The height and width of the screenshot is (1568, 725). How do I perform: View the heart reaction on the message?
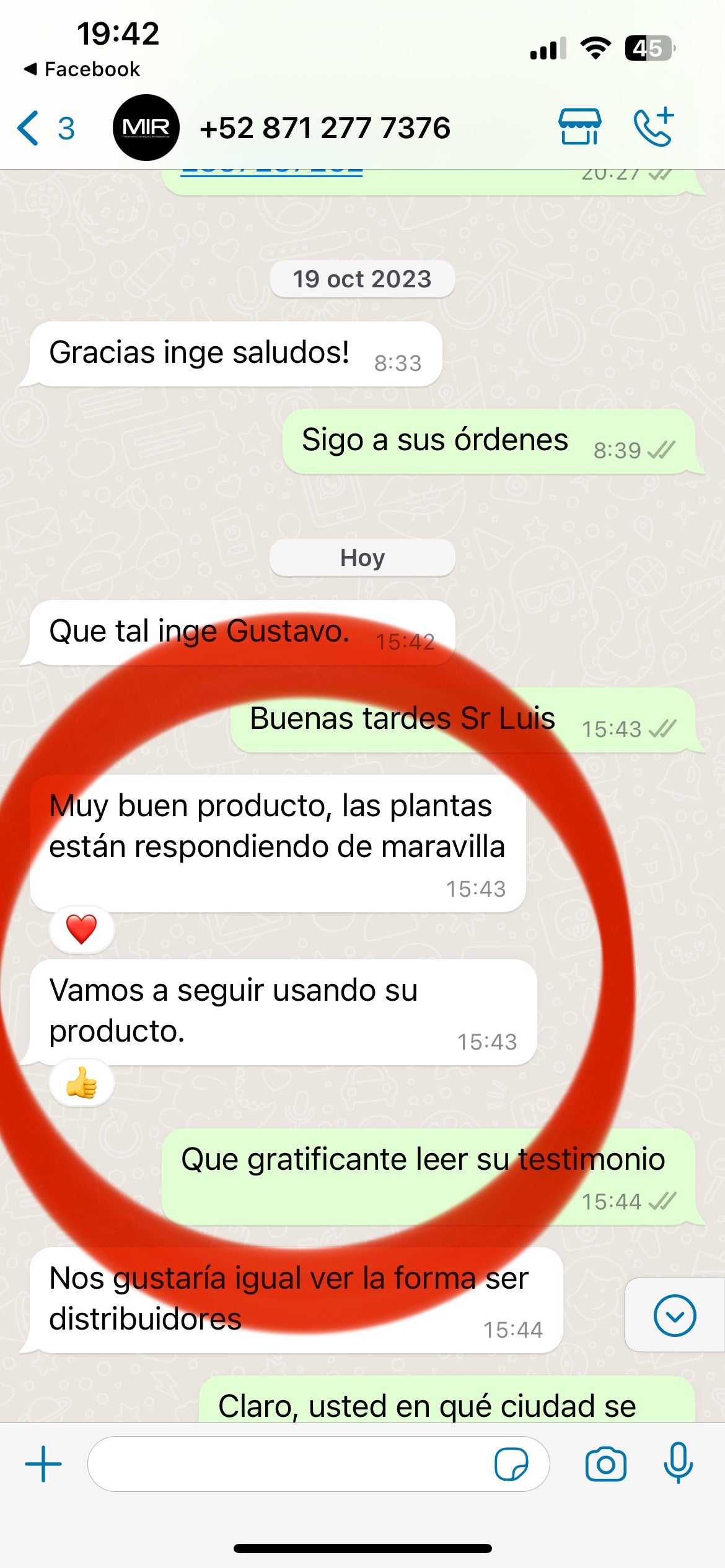pos(82,929)
